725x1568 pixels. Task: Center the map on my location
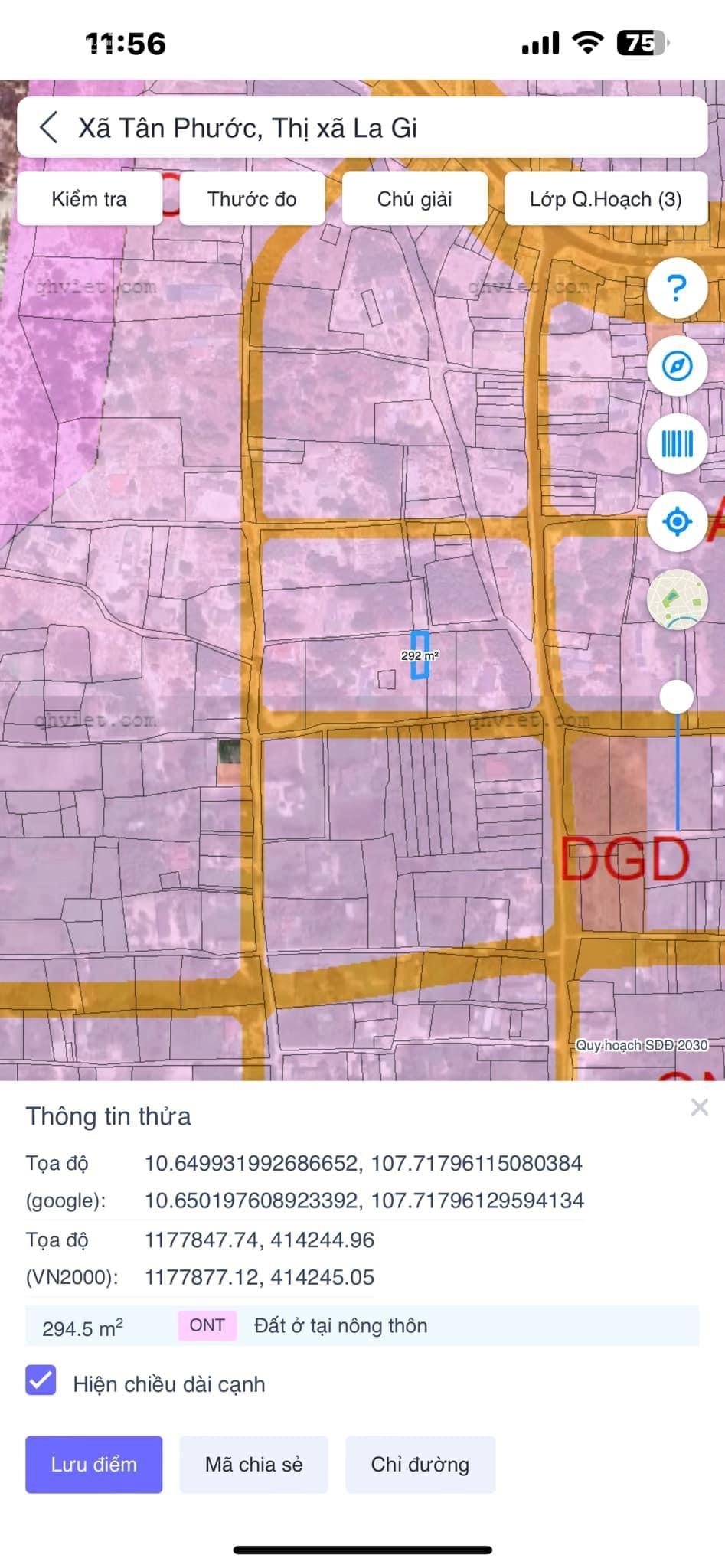pos(676,521)
